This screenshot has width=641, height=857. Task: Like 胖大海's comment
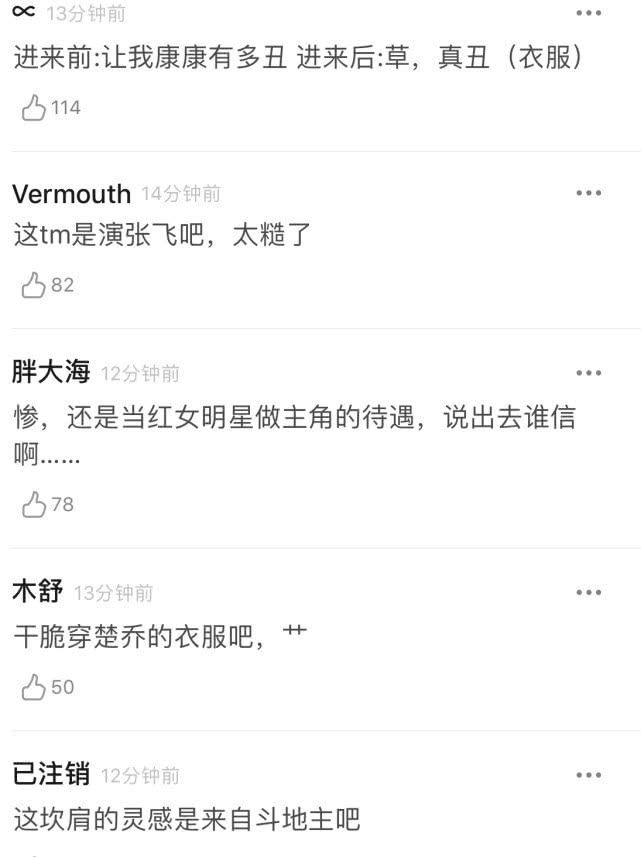point(34,505)
